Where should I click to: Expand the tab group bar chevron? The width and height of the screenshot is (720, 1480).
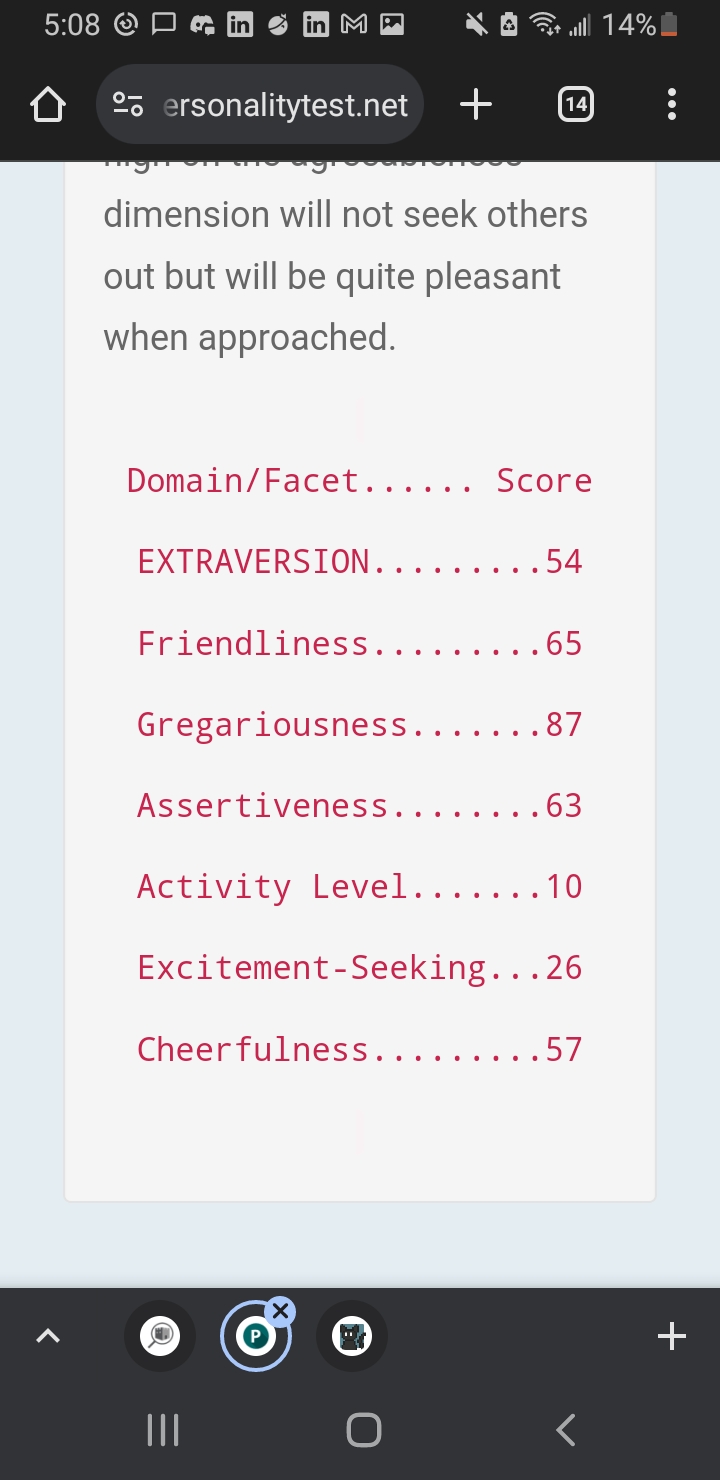[48, 1336]
